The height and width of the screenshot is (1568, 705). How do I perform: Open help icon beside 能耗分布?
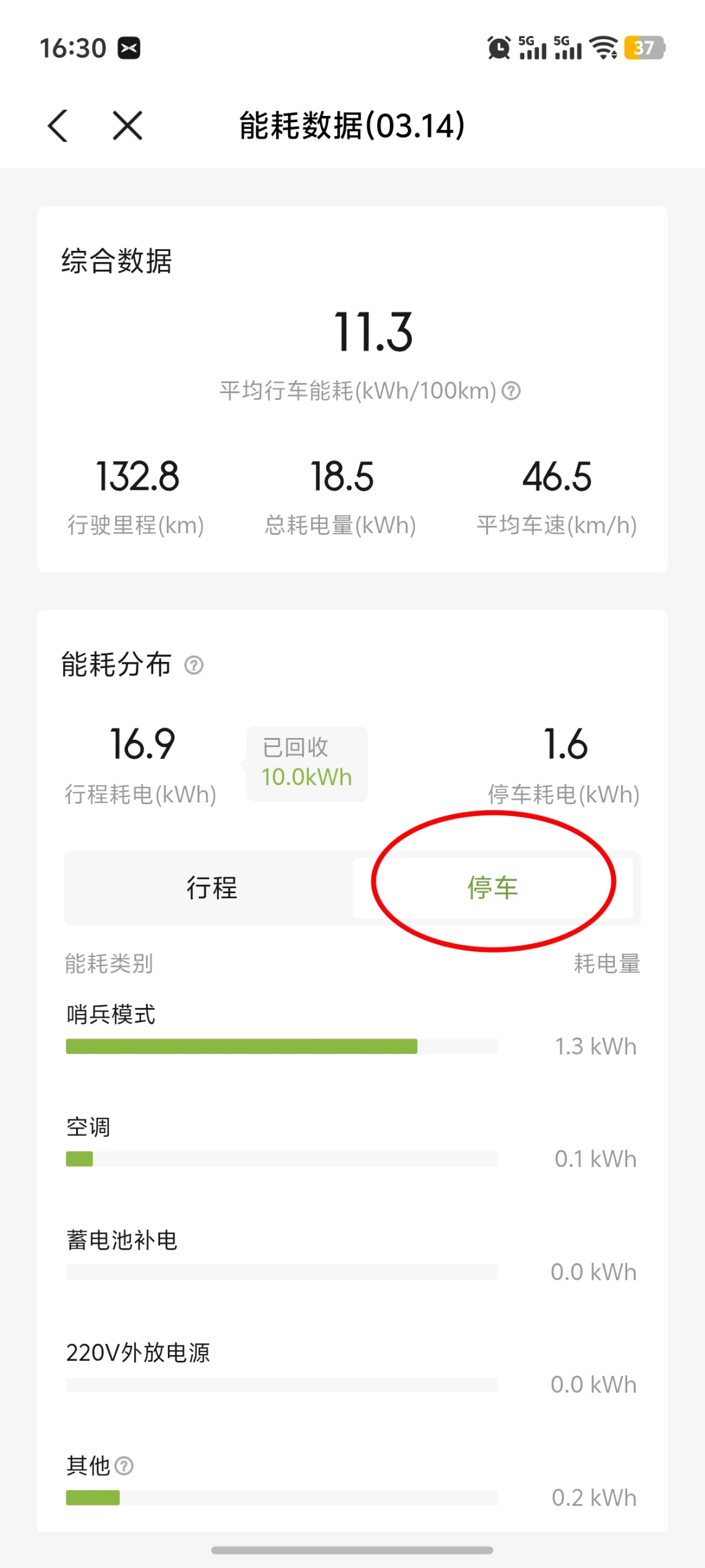194,665
